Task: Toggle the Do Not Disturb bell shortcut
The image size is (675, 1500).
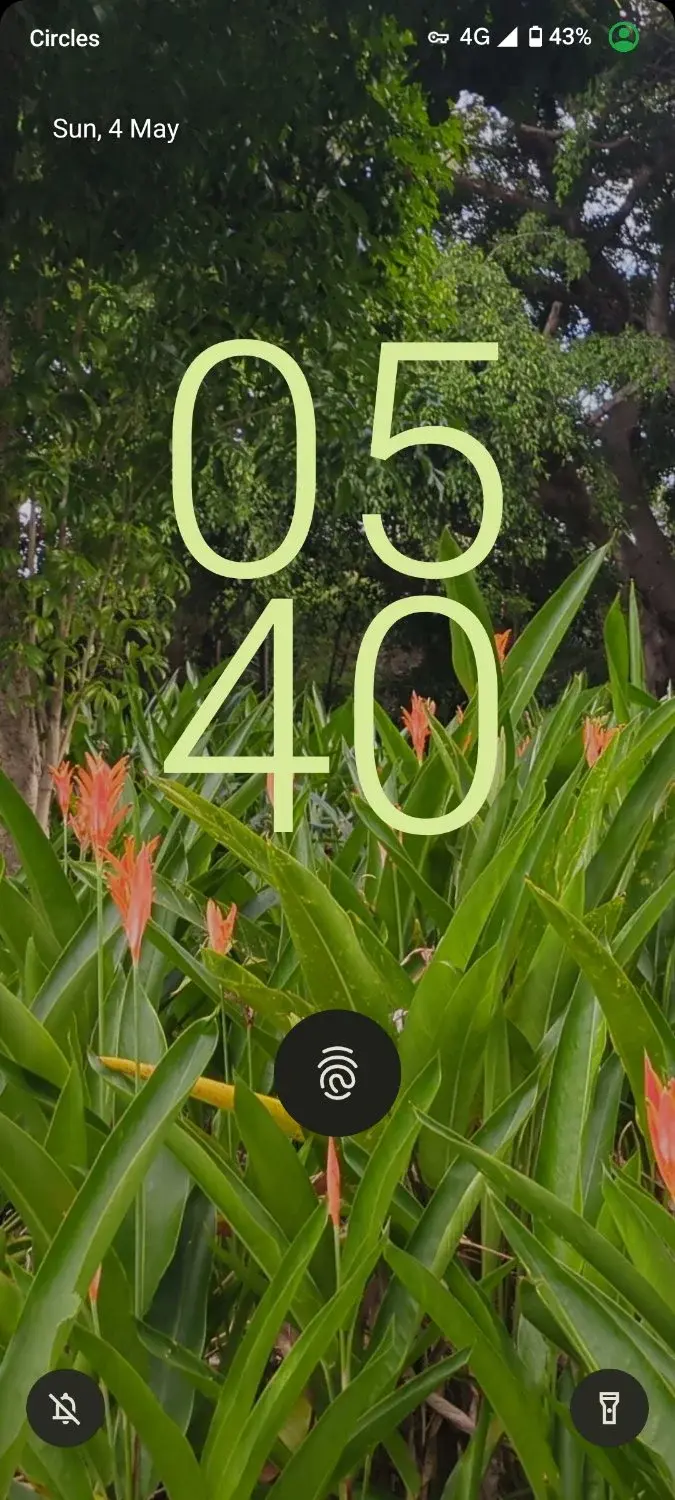Action: pos(65,1408)
